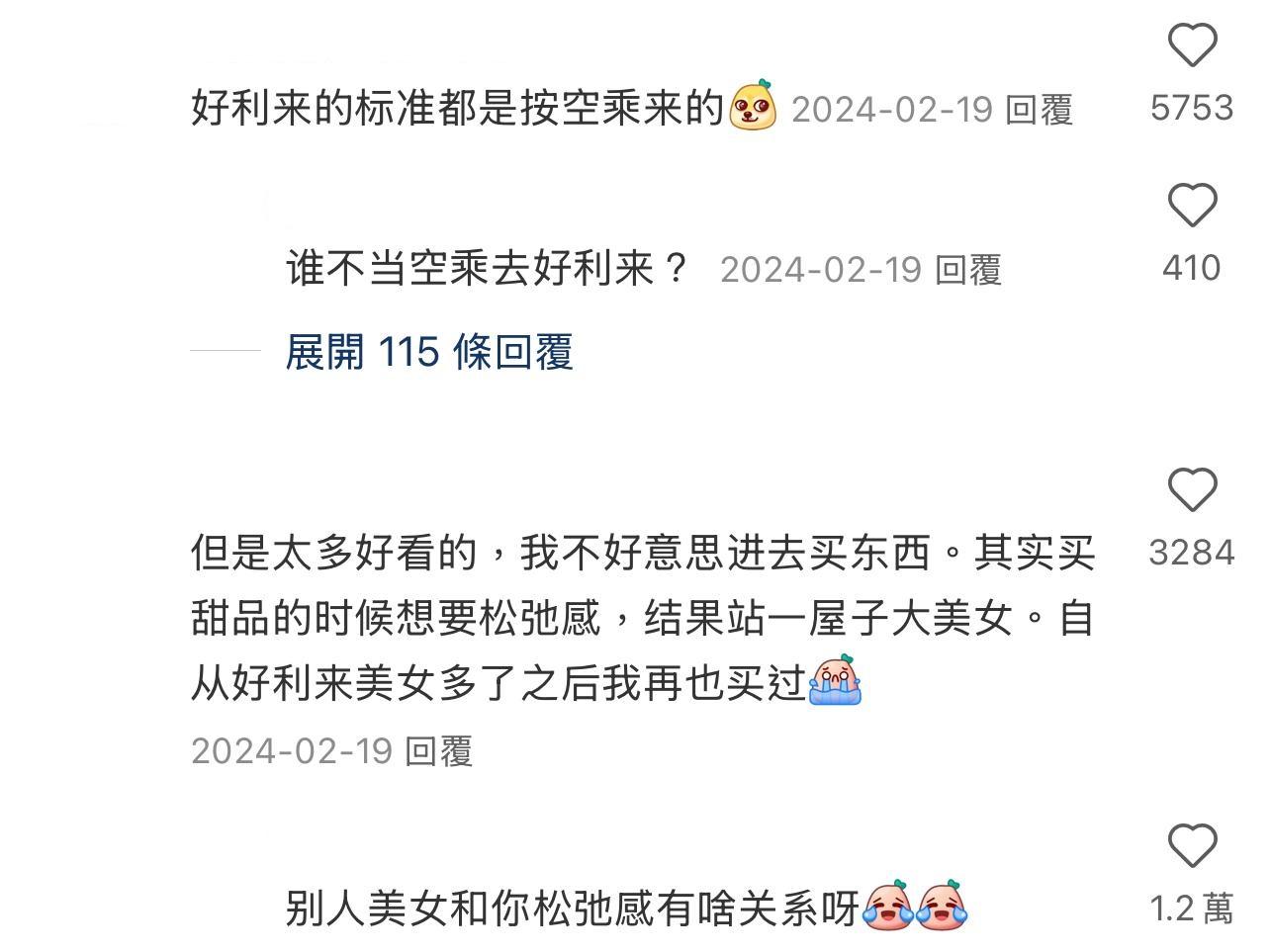Like the comment starting 但是太多好看的
This screenshot has width=1270, height=952.
(1192, 489)
